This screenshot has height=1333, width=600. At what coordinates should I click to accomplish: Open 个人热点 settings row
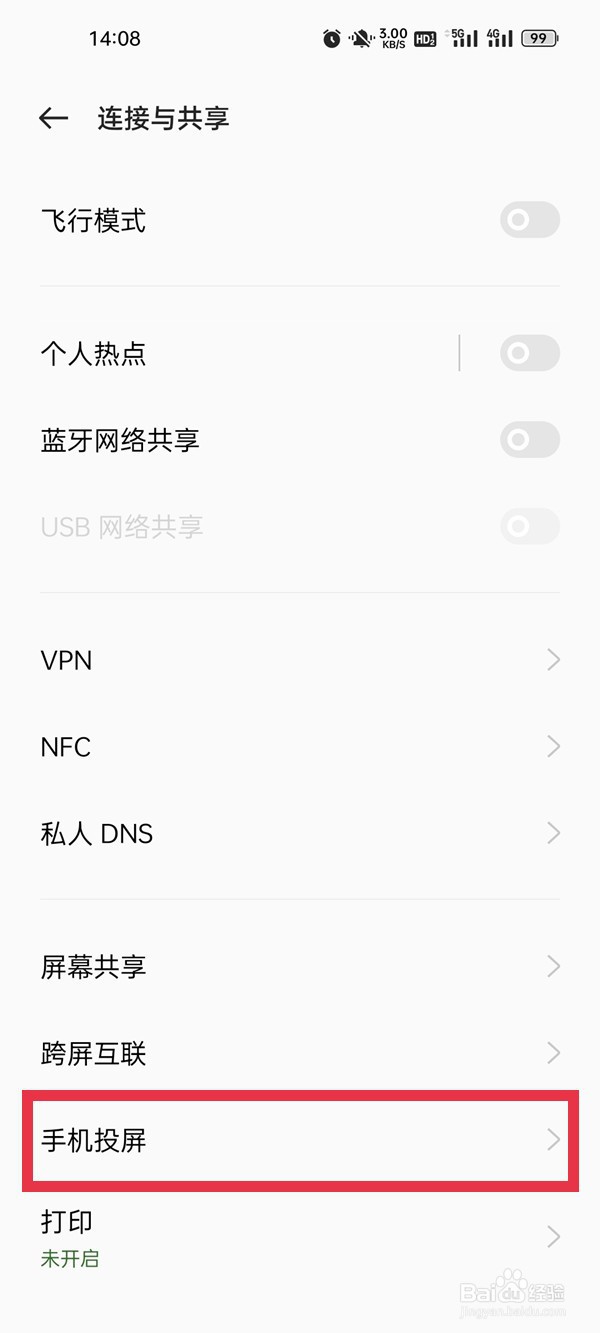(200, 353)
